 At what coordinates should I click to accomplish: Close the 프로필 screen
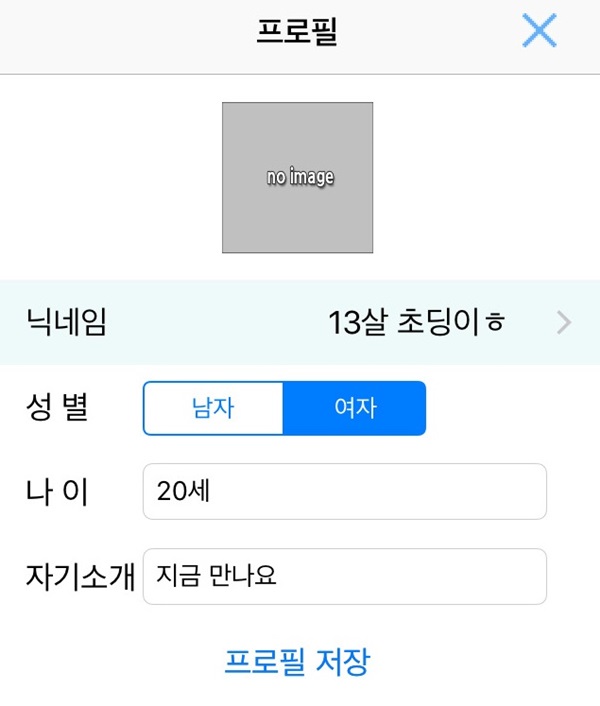539,32
